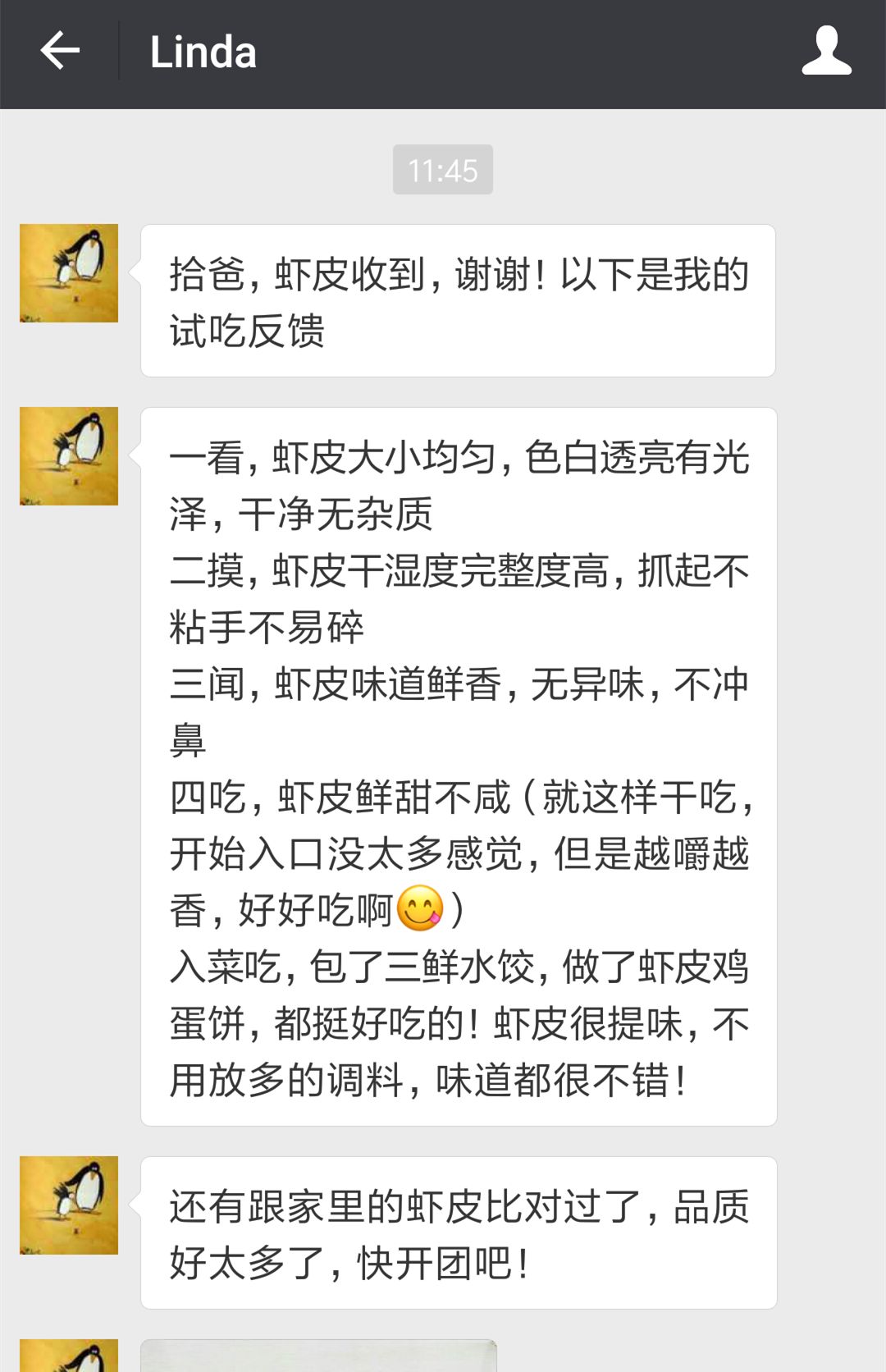The width and height of the screenshot is (886, 1372).
Task: Open the image message at the bottom
Action: [318, 1356]
